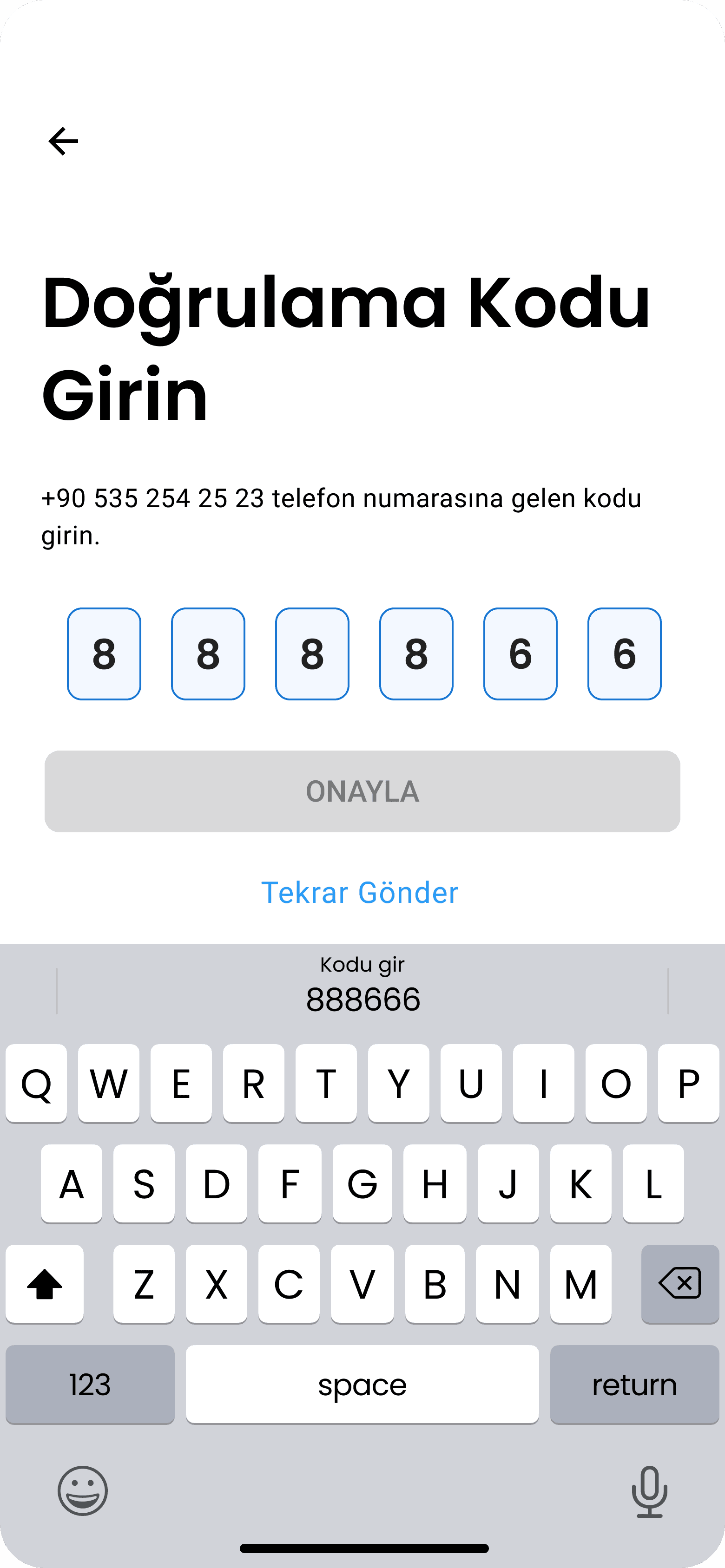Insert suggested code 888666 from keyboard
The height and width of the screenshot is (1568, 725).
[x=362, y=990]
